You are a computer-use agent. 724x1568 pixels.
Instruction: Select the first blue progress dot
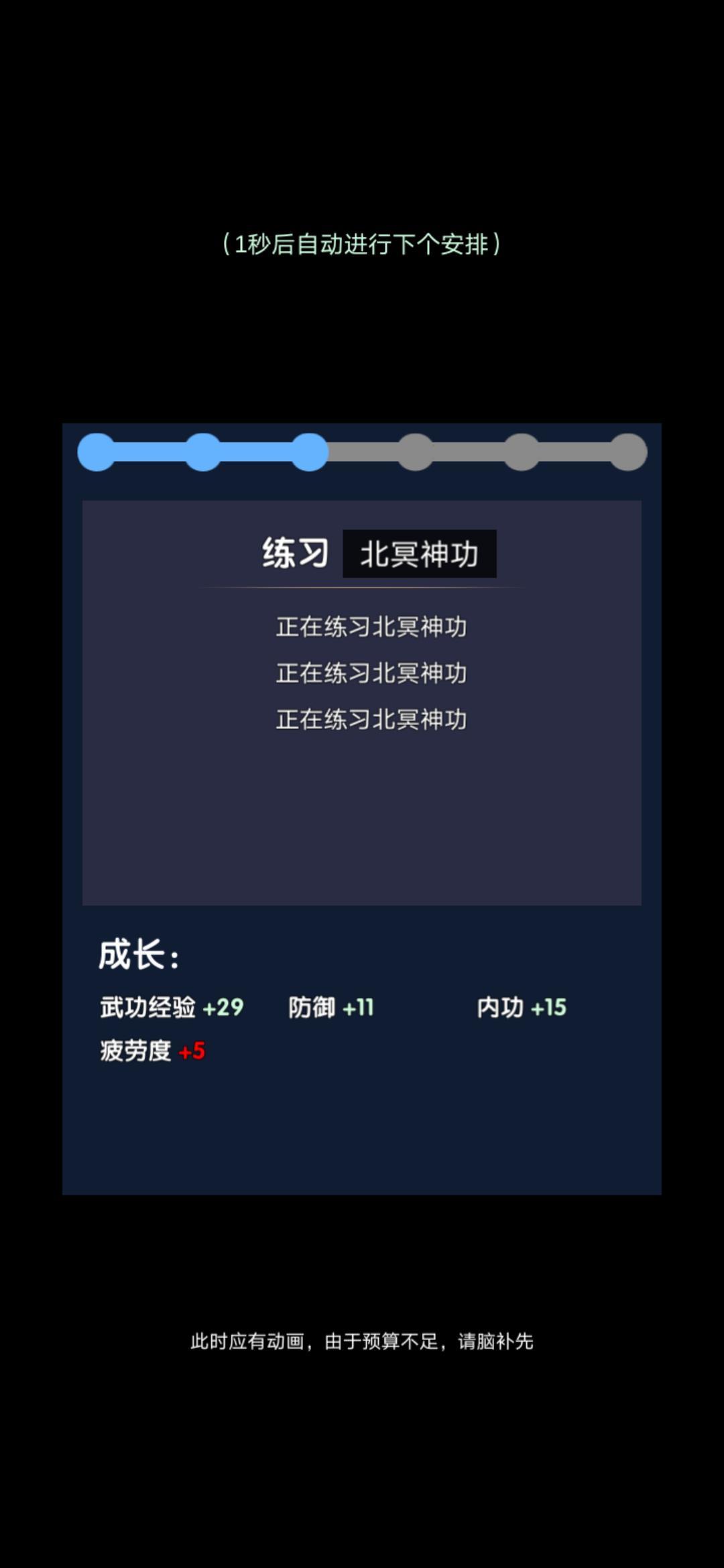click(96, 452)
